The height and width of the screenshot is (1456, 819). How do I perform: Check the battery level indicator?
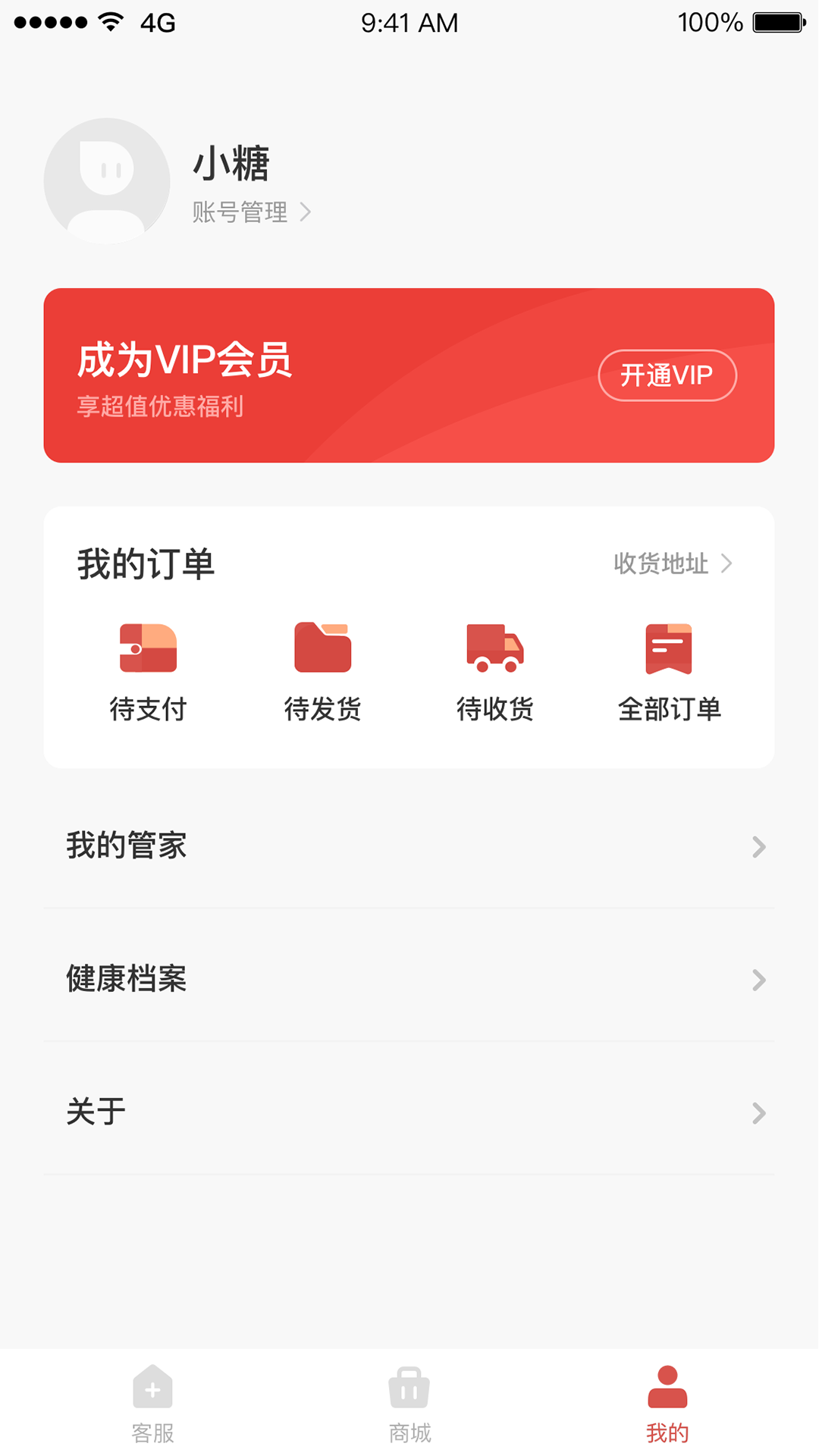777,23
